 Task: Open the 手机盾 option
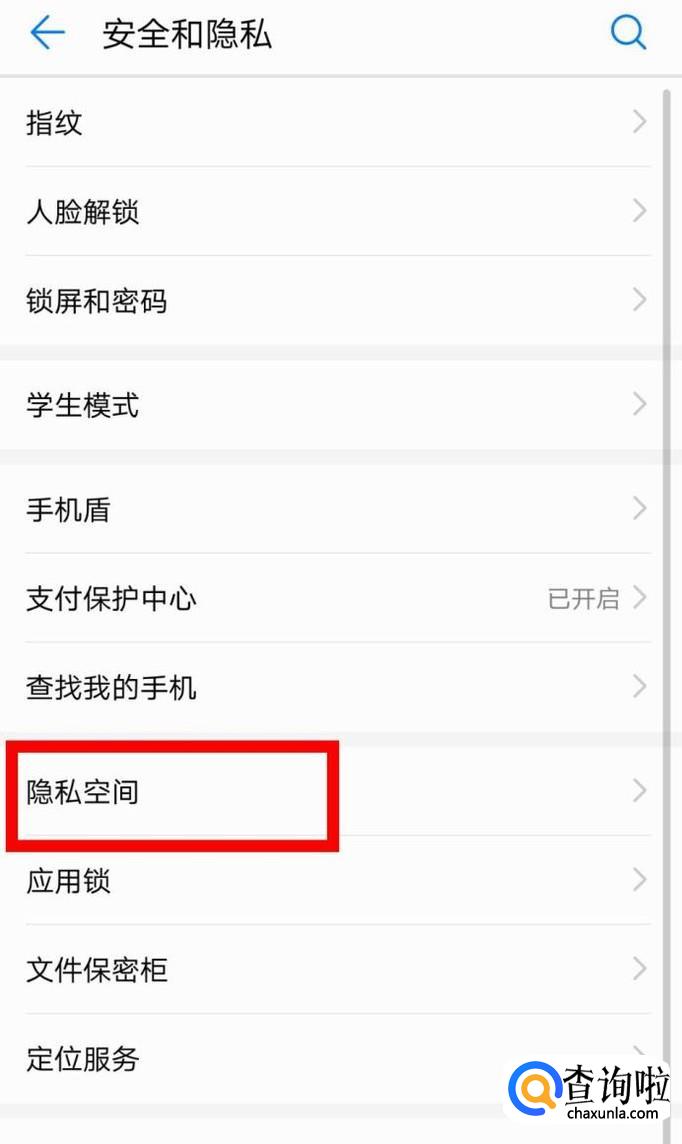pyautogui.click(x=330, y=510)
